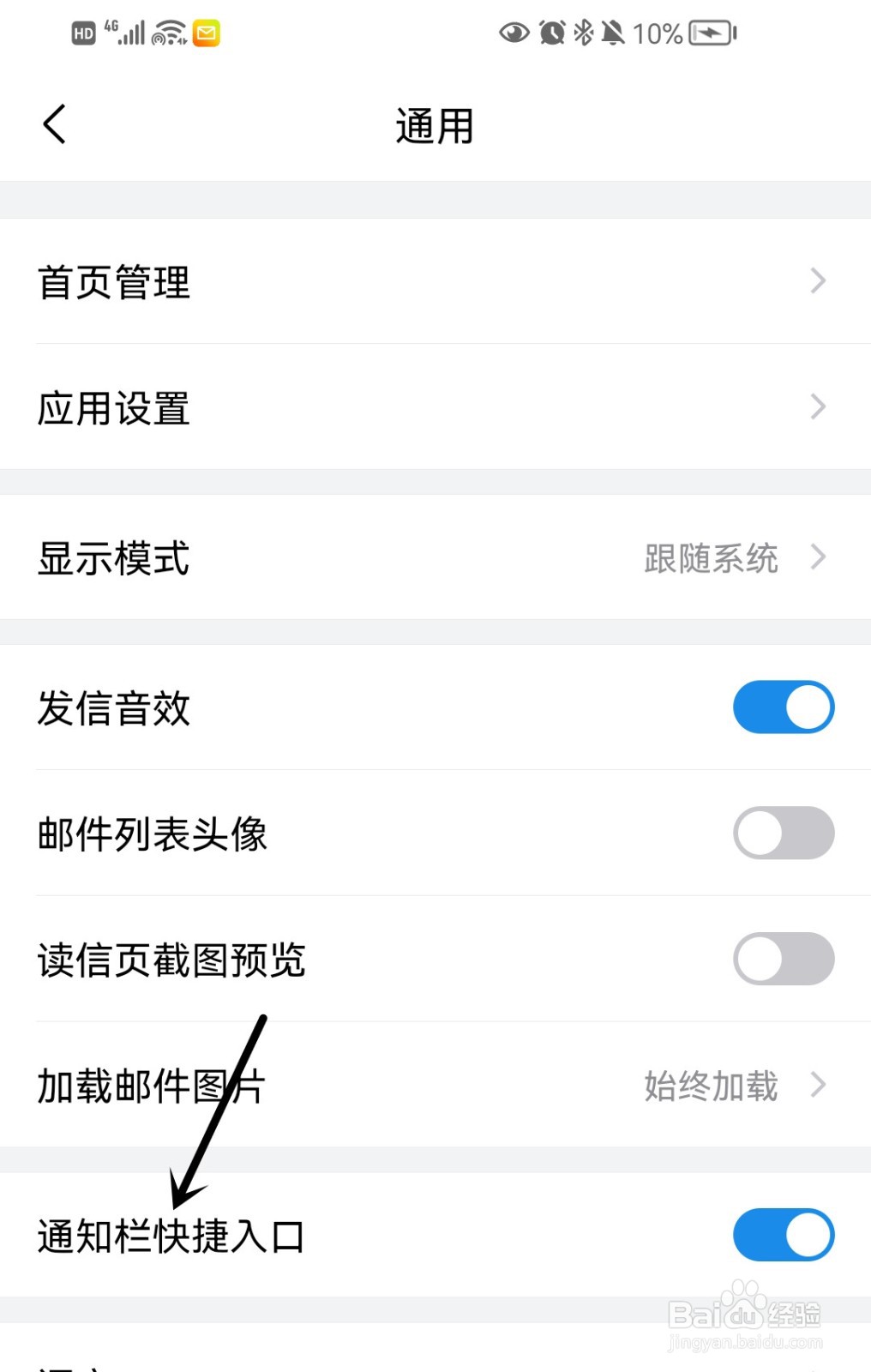Click the back arrow to leave 通用
Viewport: 871px width, 1372px height.
[x=54, y=123]
